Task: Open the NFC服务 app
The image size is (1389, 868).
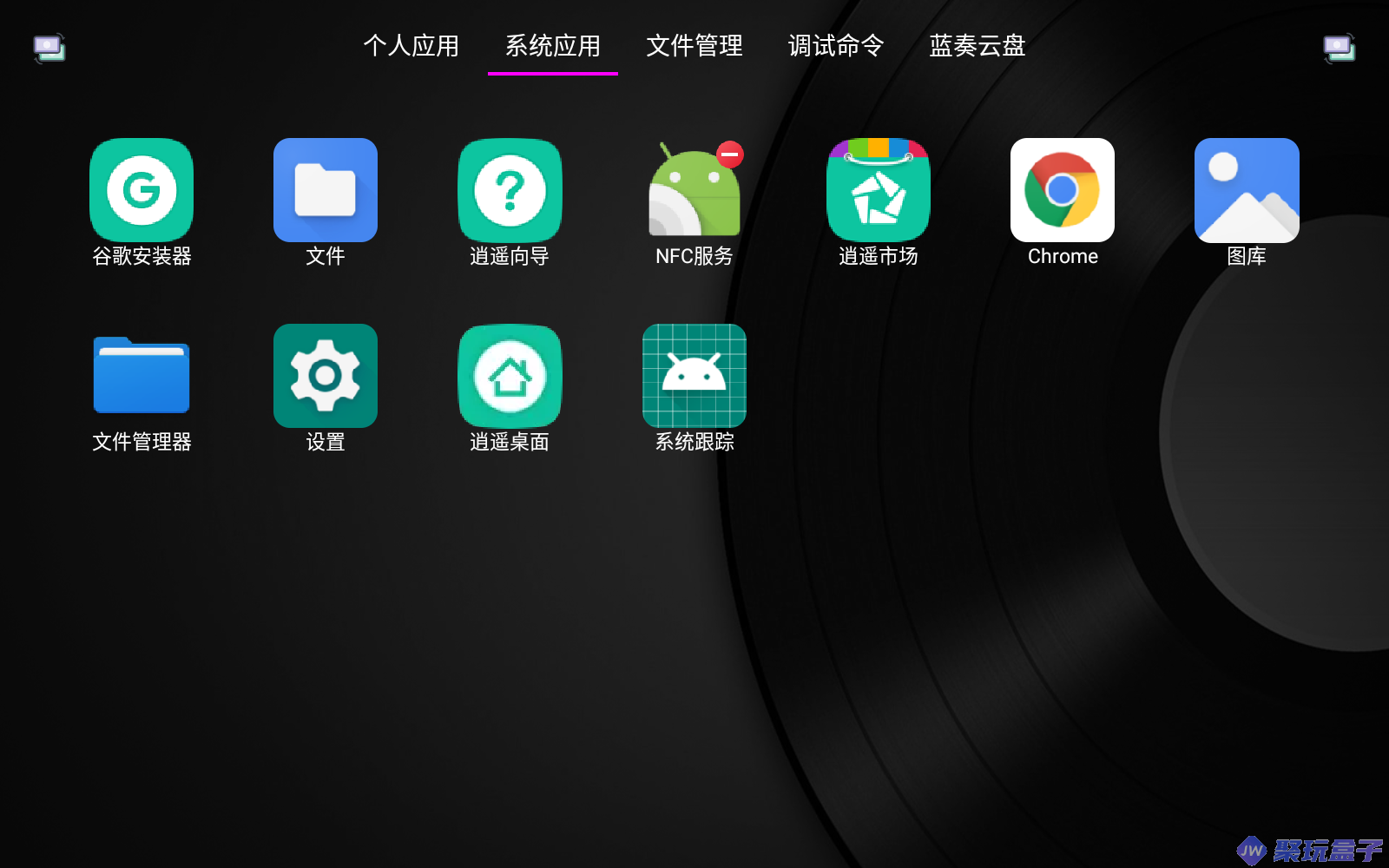Action: [x=694, y=190]
